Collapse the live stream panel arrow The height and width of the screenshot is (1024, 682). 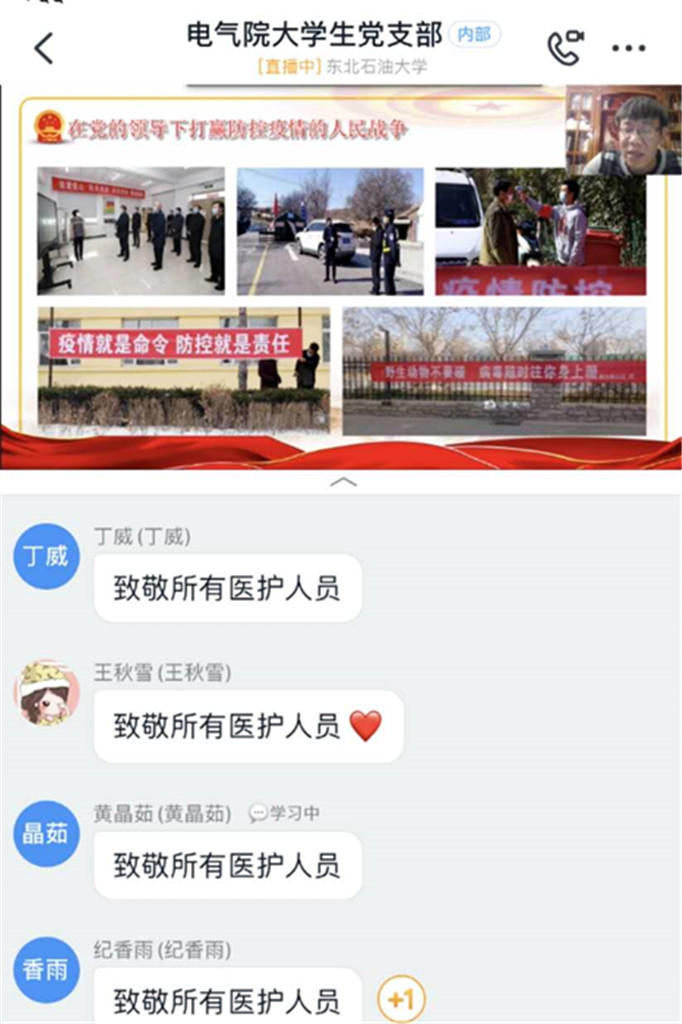342,482
